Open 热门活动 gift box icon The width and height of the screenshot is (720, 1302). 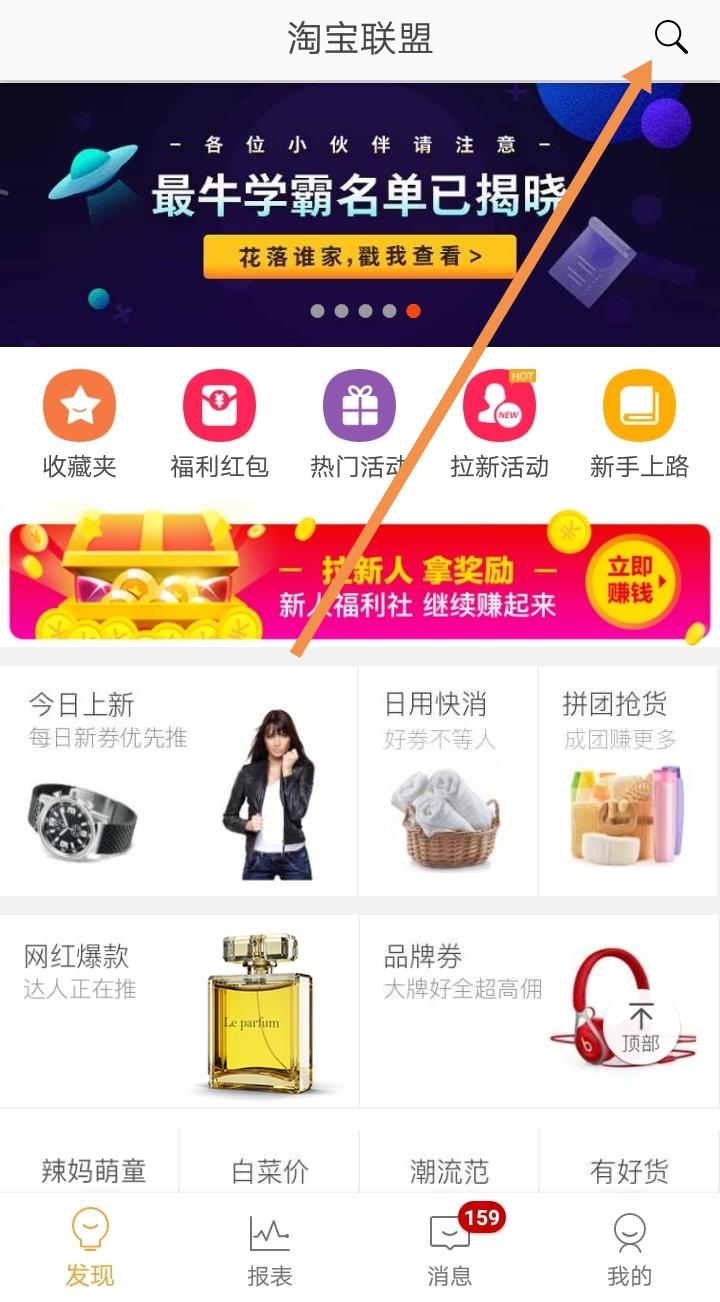point(359,406)
